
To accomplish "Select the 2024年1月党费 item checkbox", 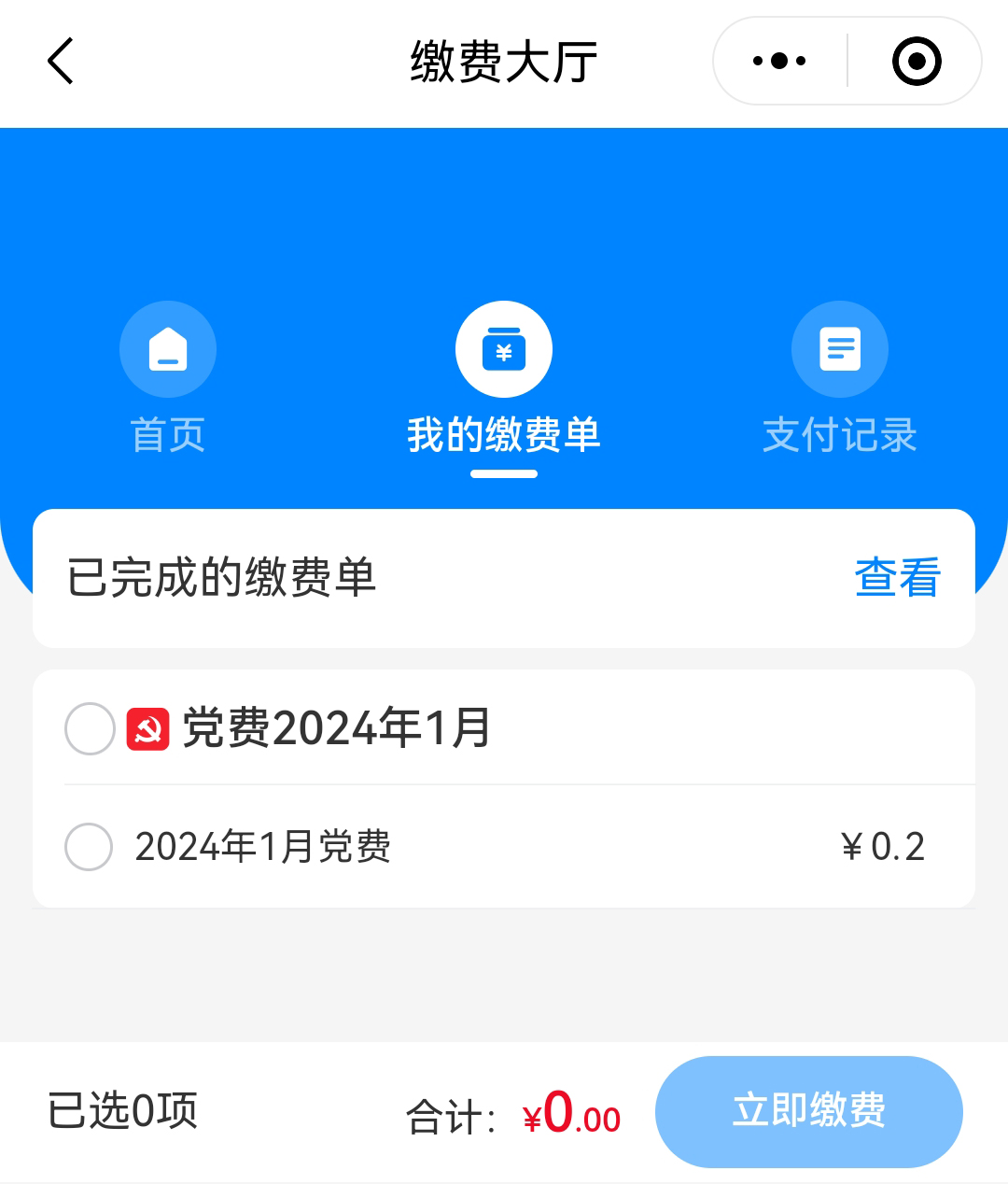I will coord(89,847).
